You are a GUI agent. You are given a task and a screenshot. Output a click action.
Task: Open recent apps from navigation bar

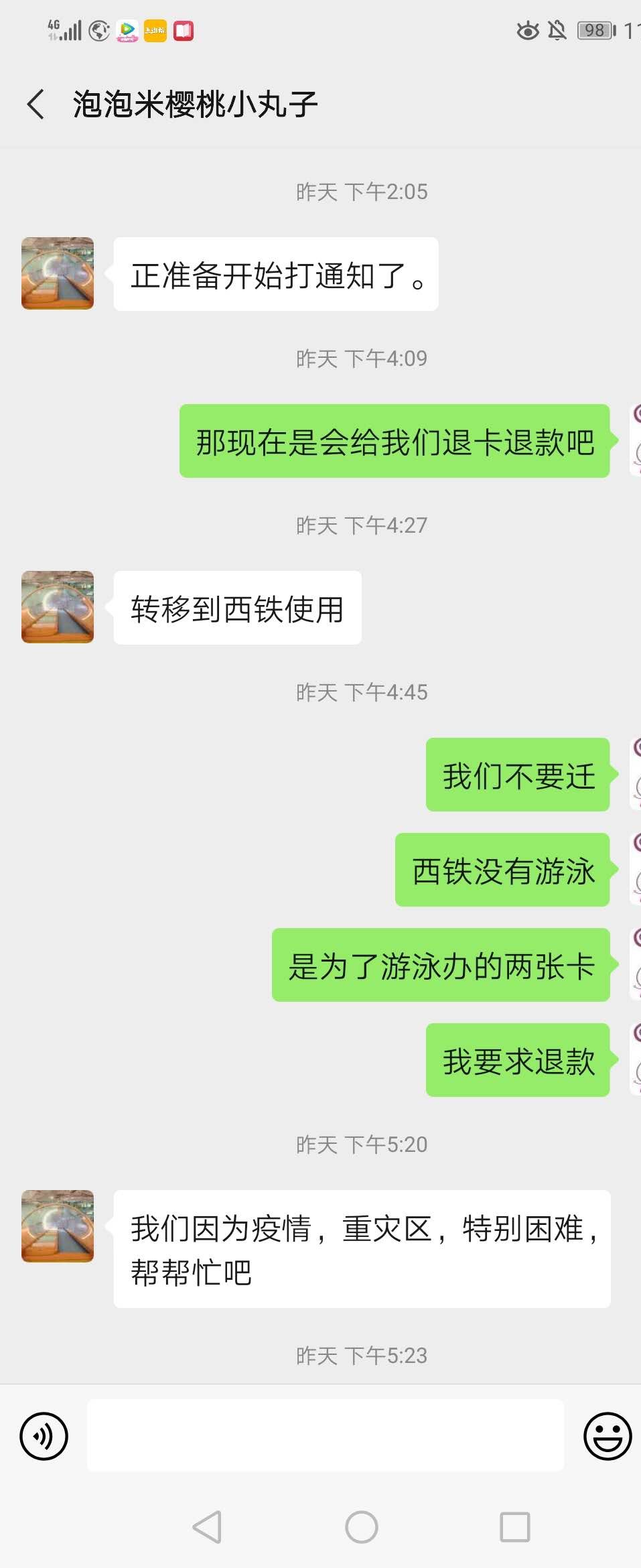pos(514,1527)
